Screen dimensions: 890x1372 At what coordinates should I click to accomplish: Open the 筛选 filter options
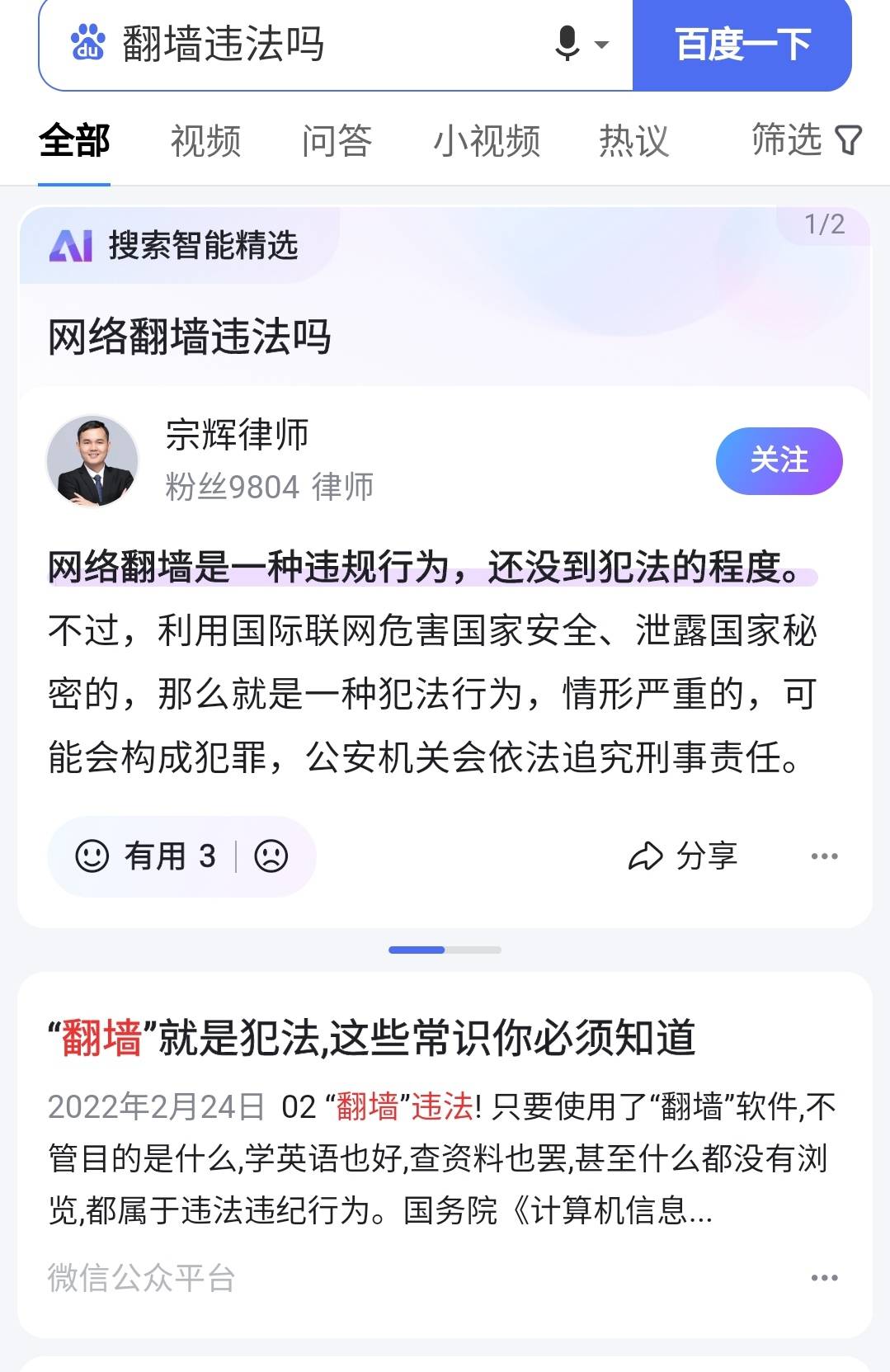pyautogui.click(x=805, y=140)
